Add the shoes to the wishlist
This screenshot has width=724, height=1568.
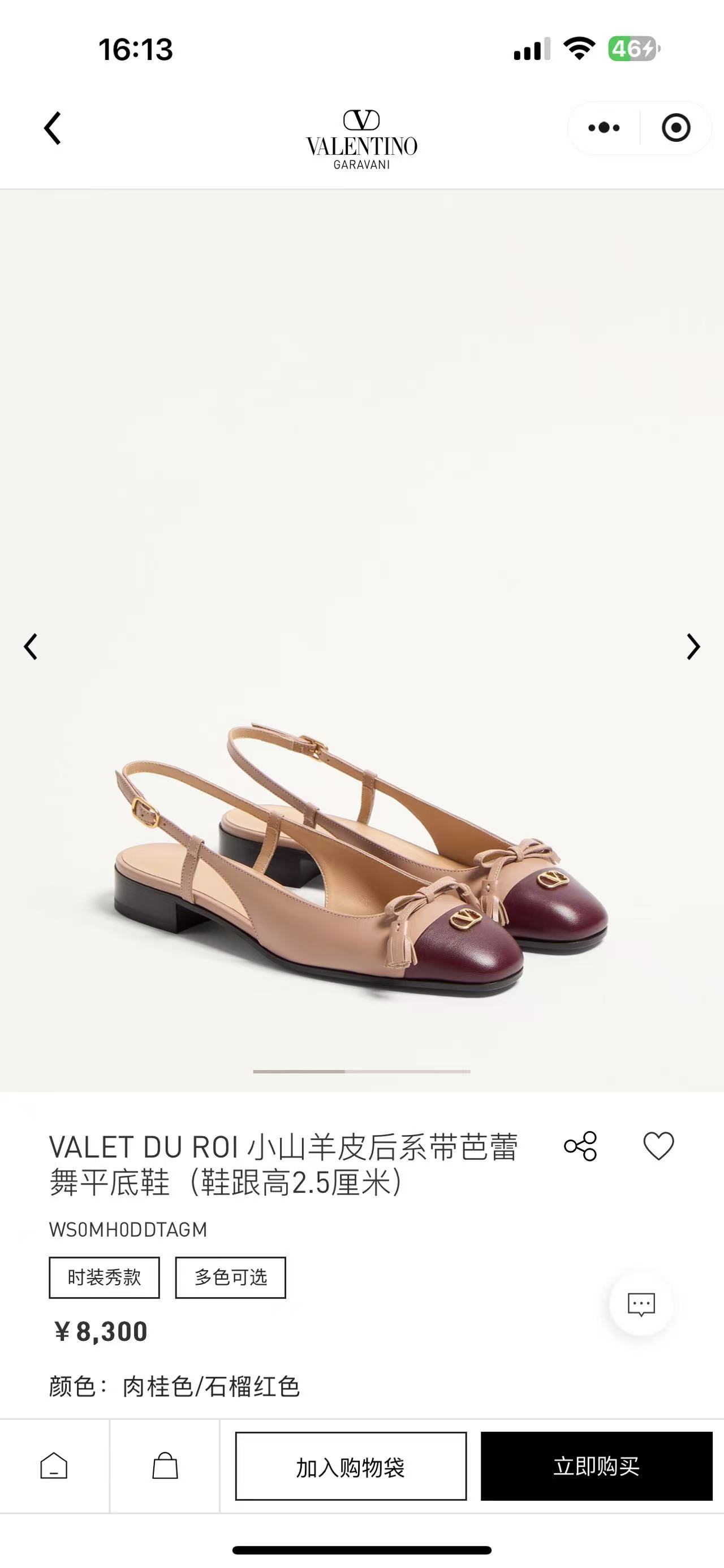pyautogui.click(x=659, y=1146)
